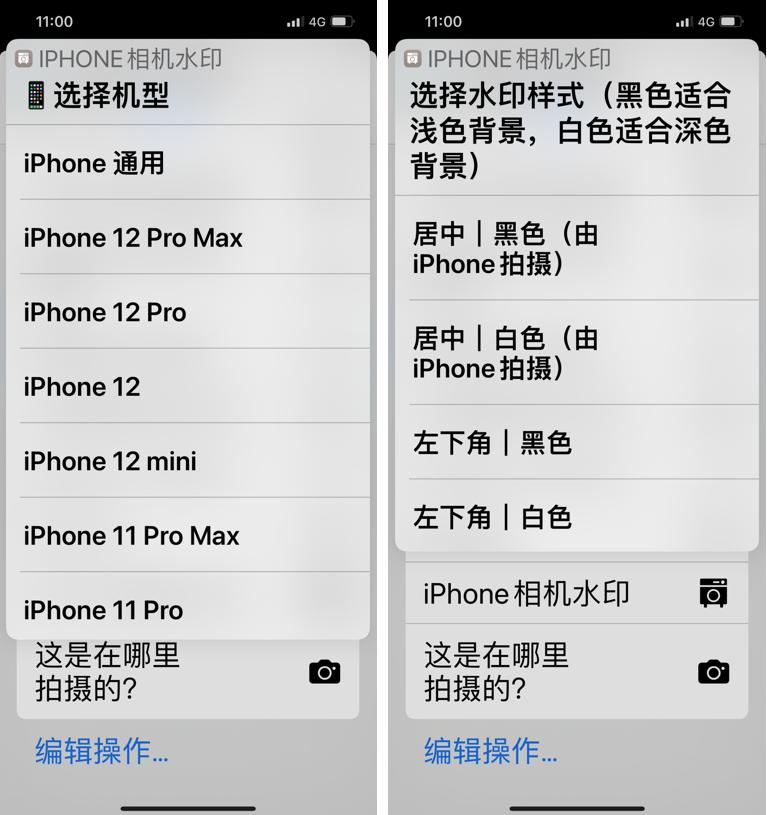767x815 pixels.
Task: Pick the 左下角｜黑色 watermark style
Action: coord(576,442)
